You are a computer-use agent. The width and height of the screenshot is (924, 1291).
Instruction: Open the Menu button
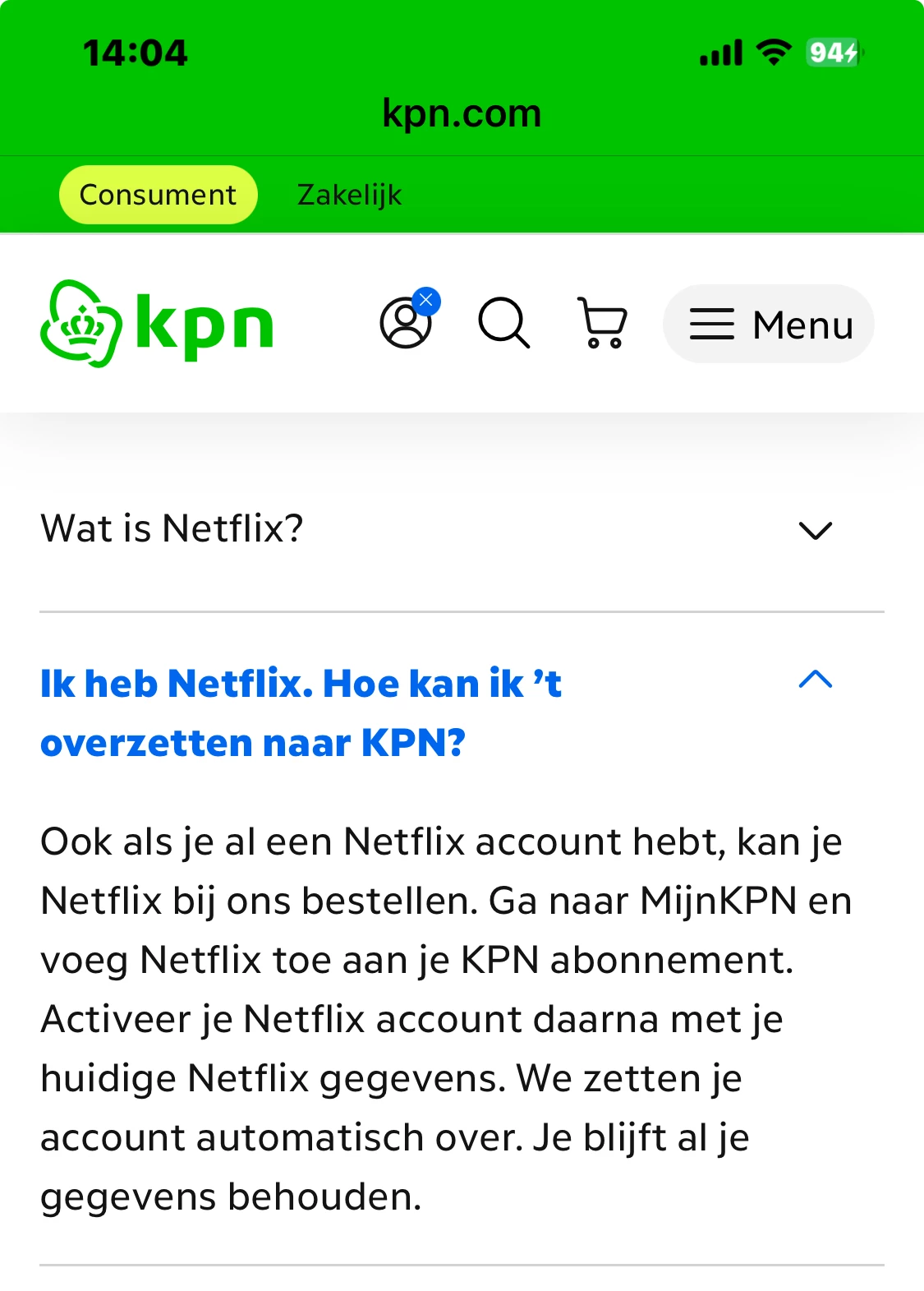768,325
